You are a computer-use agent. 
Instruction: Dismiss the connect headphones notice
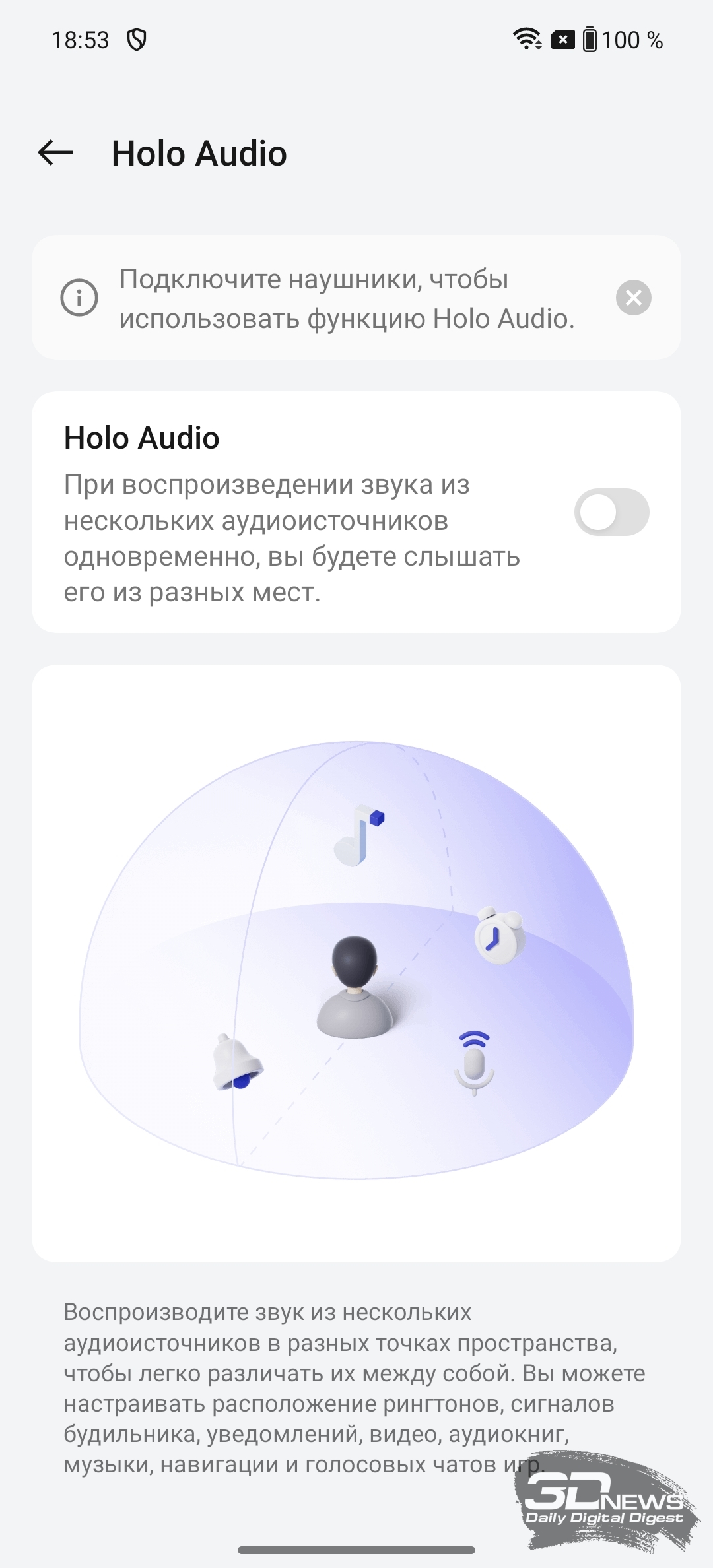click(633, 298)
